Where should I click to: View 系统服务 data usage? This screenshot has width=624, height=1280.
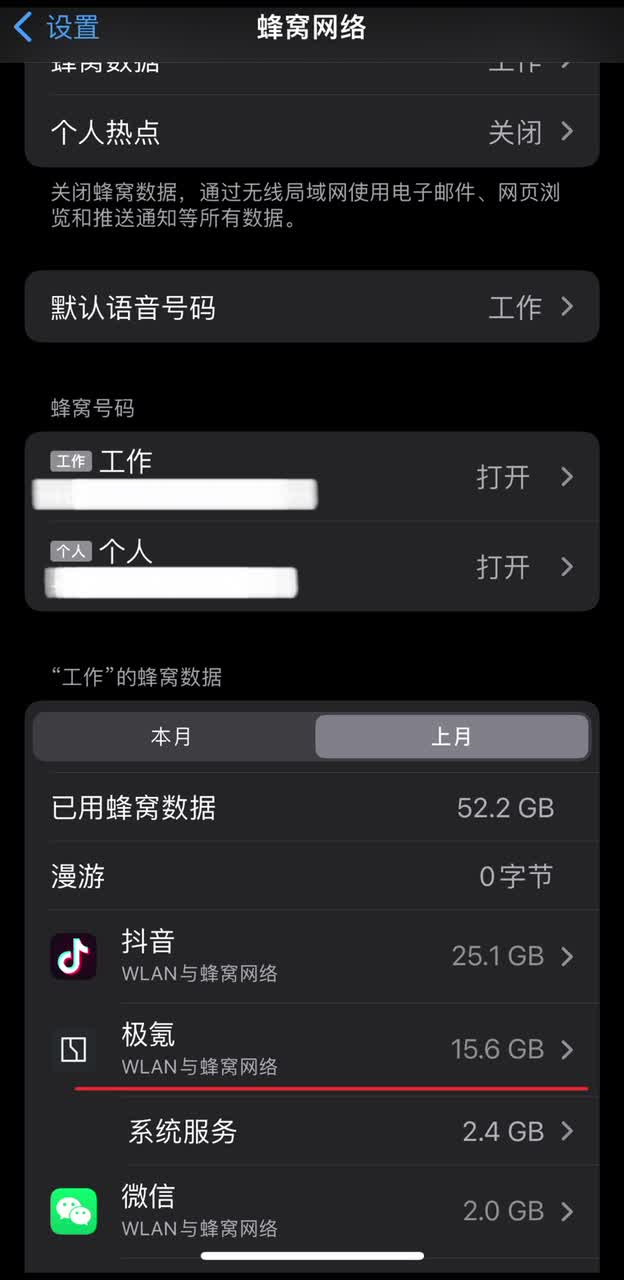311,1131
